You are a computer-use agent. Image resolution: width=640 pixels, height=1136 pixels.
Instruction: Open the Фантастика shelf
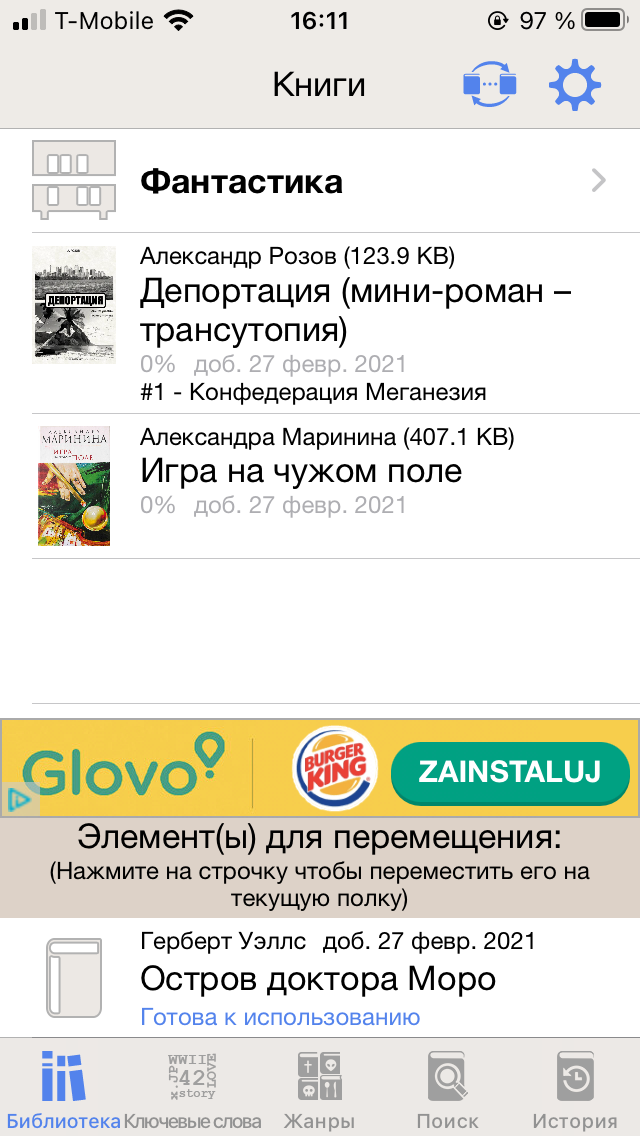click(320, 181)
